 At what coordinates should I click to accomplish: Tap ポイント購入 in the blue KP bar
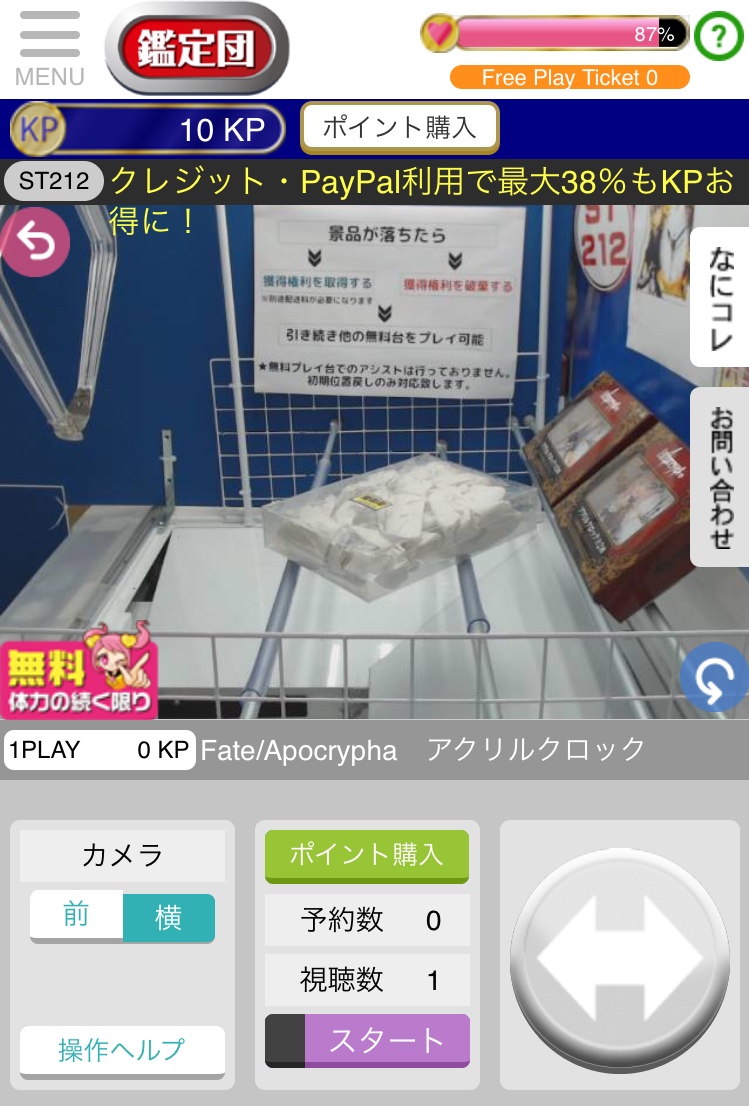(399, 128)
